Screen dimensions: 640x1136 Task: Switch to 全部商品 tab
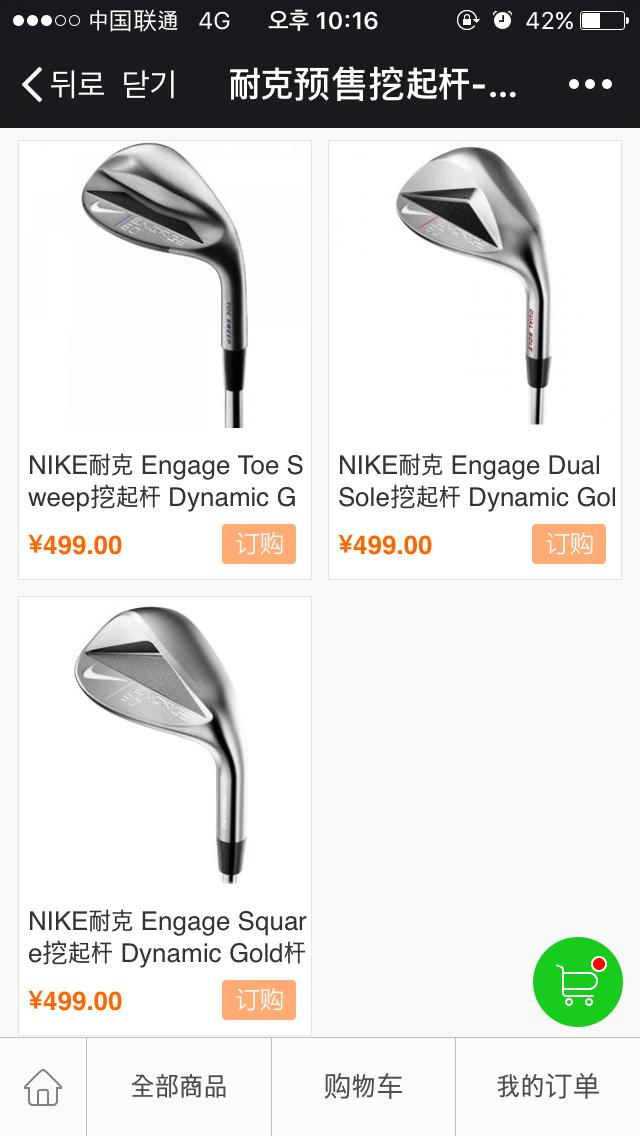click(x=179, y=1086)
